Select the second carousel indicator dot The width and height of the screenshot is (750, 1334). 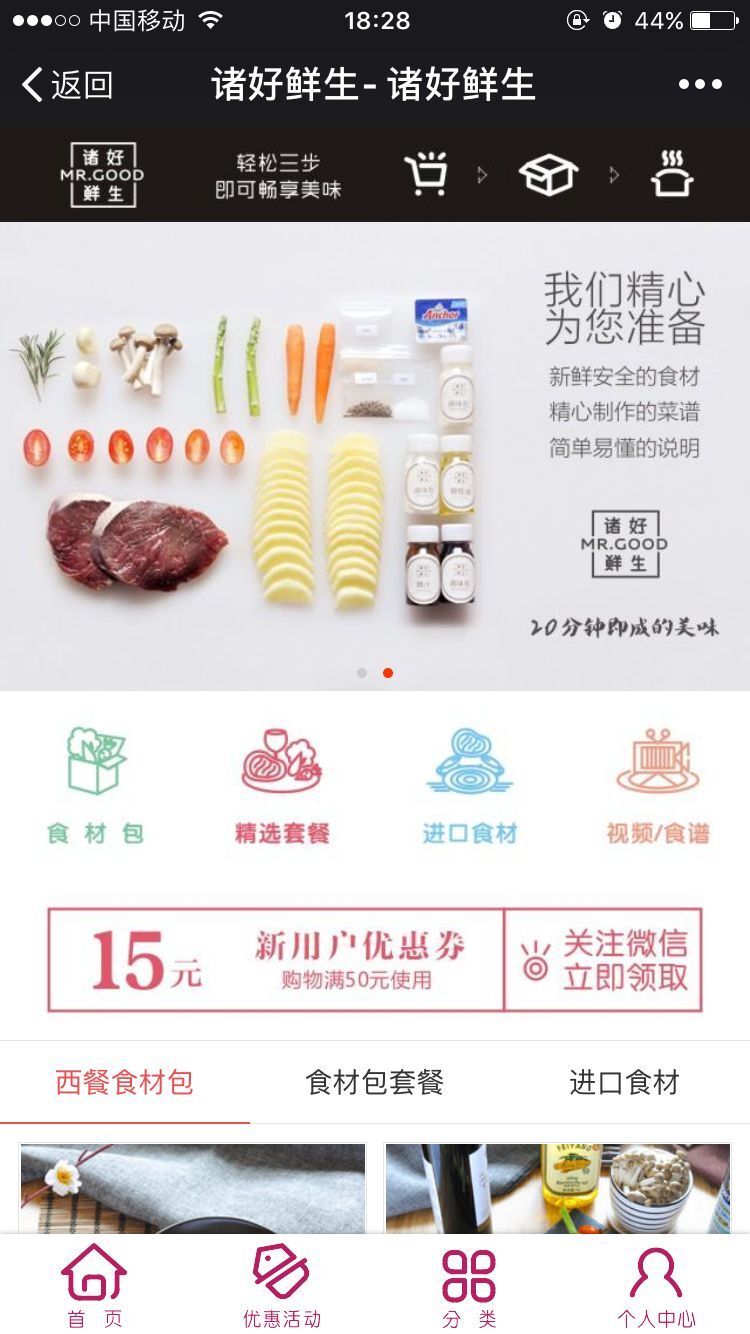[388, 673]
